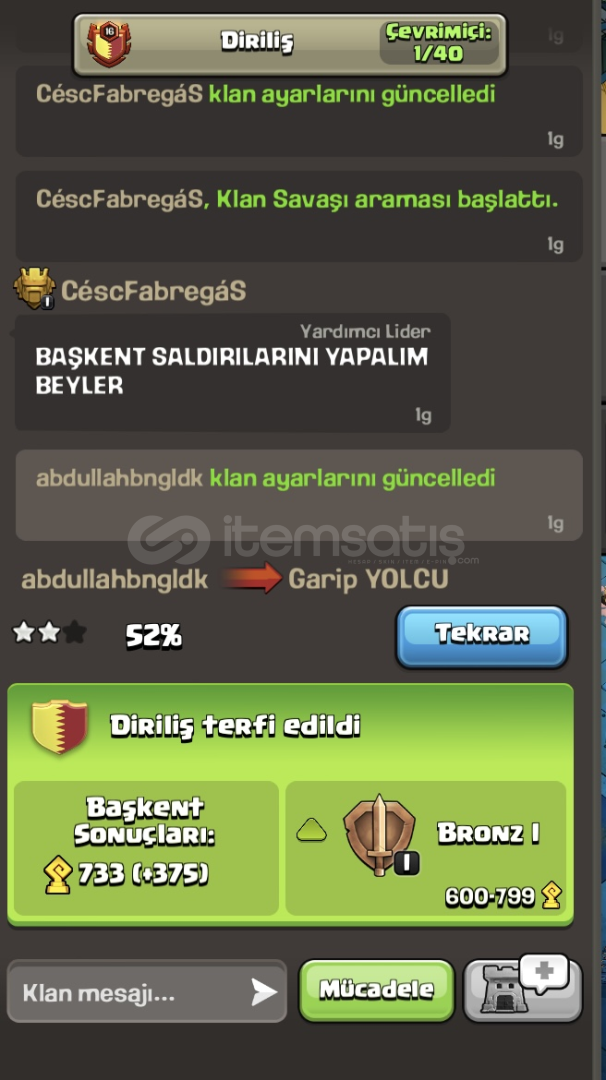
Task: Send the clan message arrow
Action: pyautogui.click(x=263, y=992)
